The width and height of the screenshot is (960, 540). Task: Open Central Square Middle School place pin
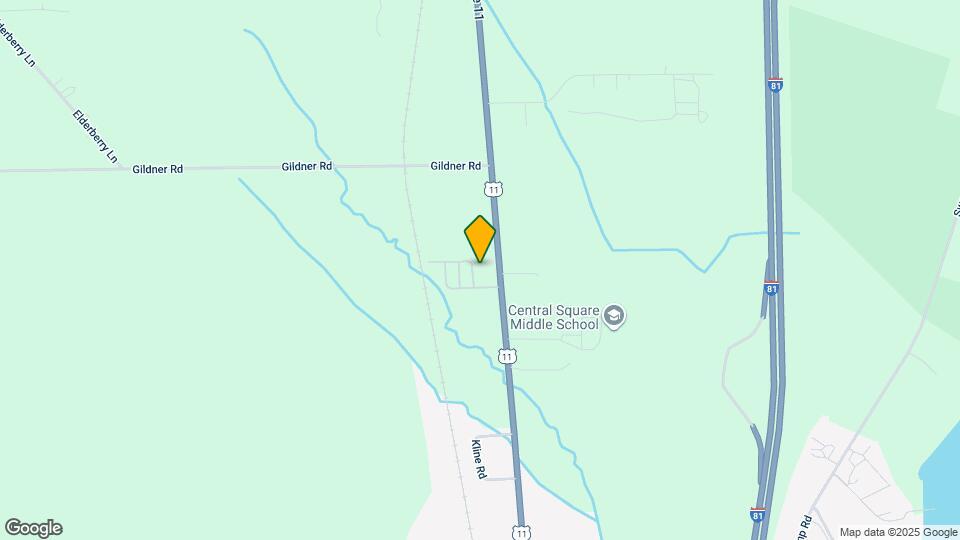click(614, 318)
